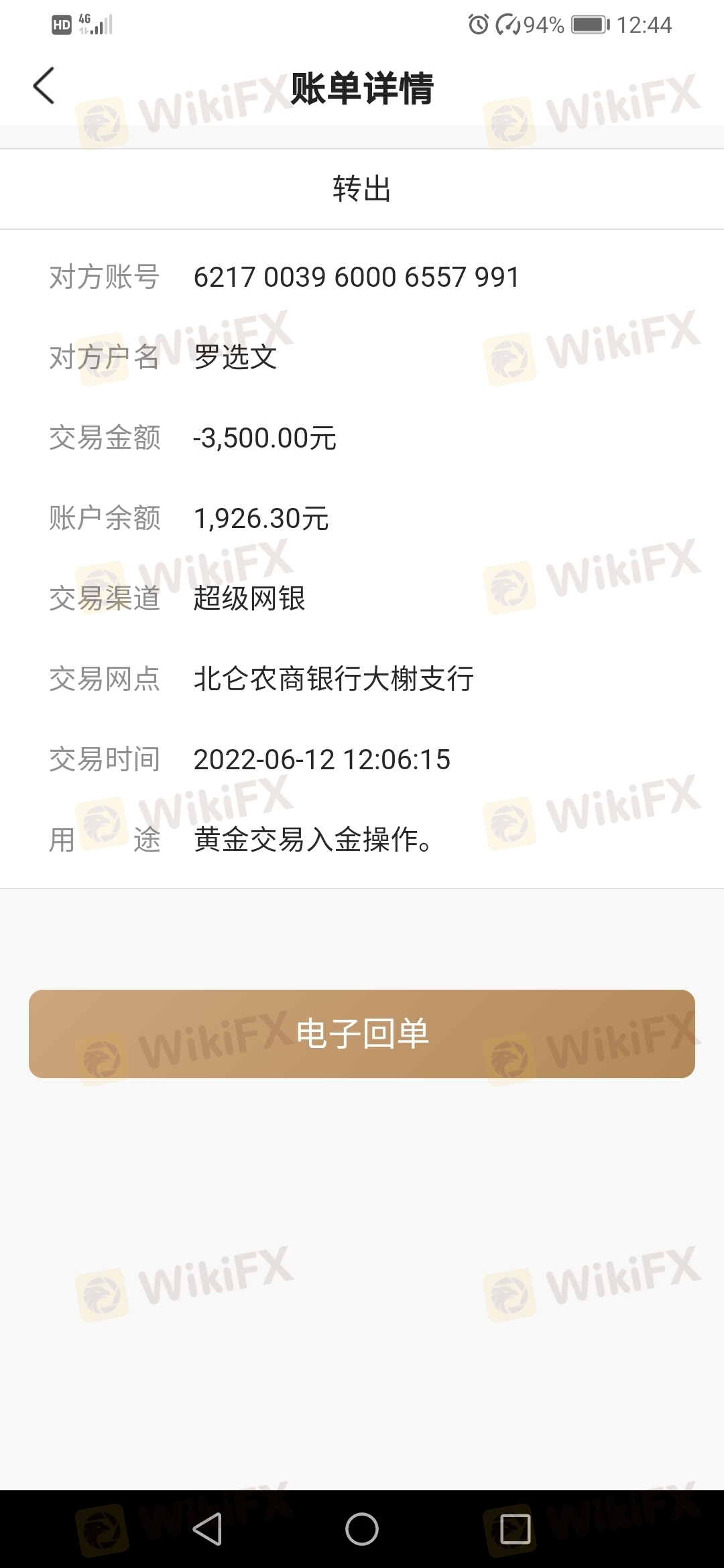Tap the system back navigation button
Viewport: 724px width, 1568px height.
click(207, 1528)
